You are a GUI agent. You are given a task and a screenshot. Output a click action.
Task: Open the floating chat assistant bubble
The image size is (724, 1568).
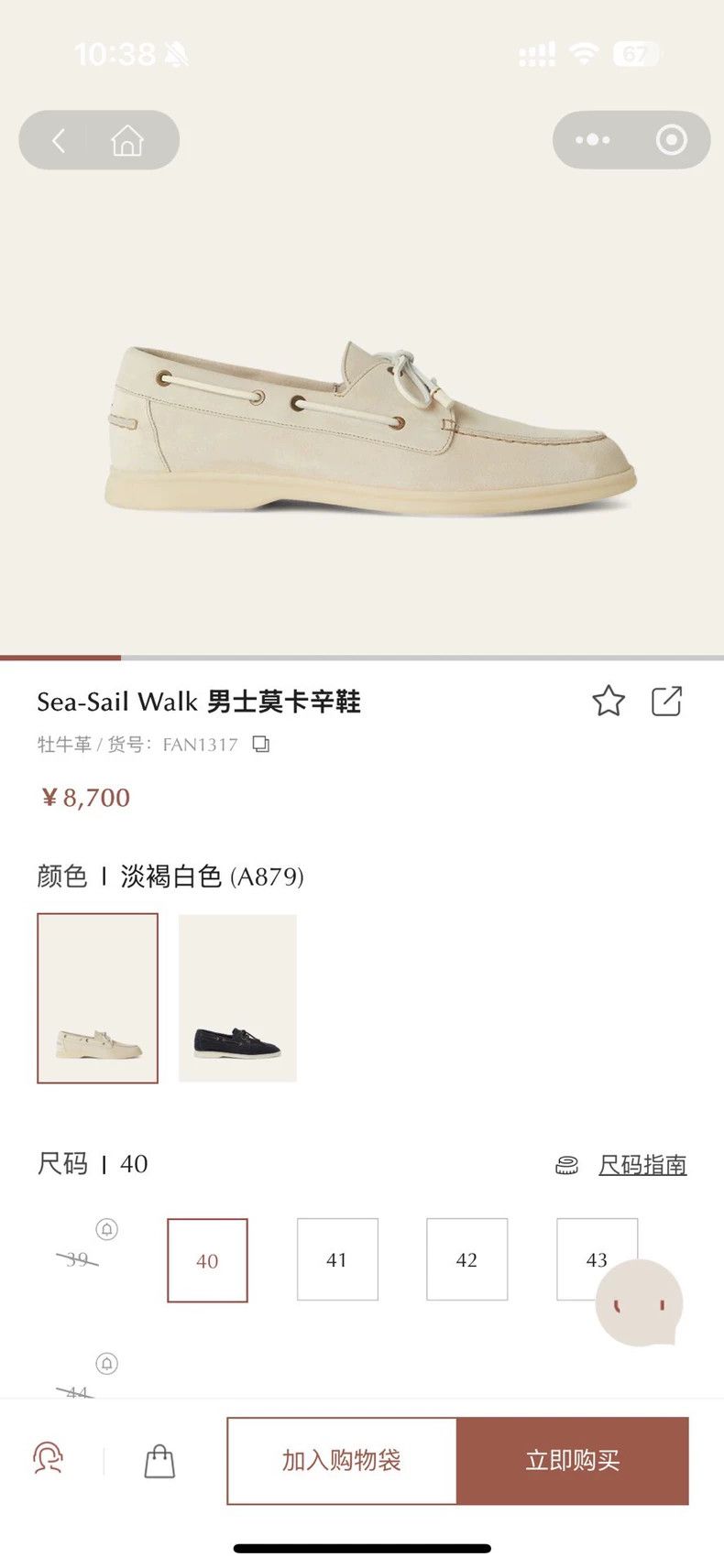click(639, 1302)
